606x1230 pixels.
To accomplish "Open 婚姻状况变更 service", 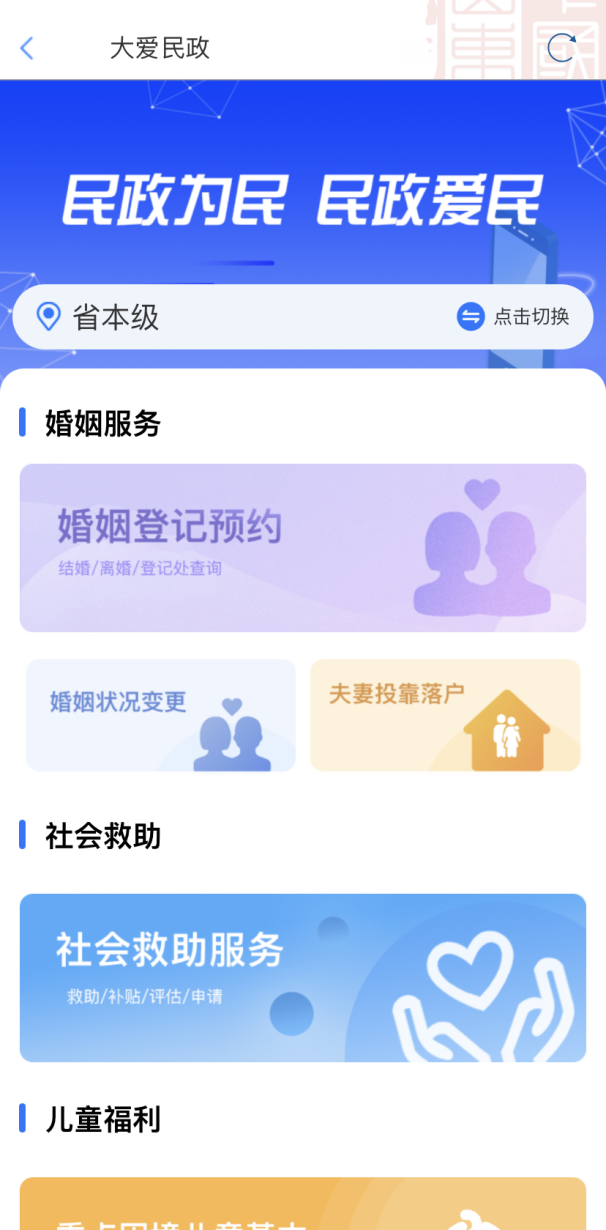I will tap(161, 714).
